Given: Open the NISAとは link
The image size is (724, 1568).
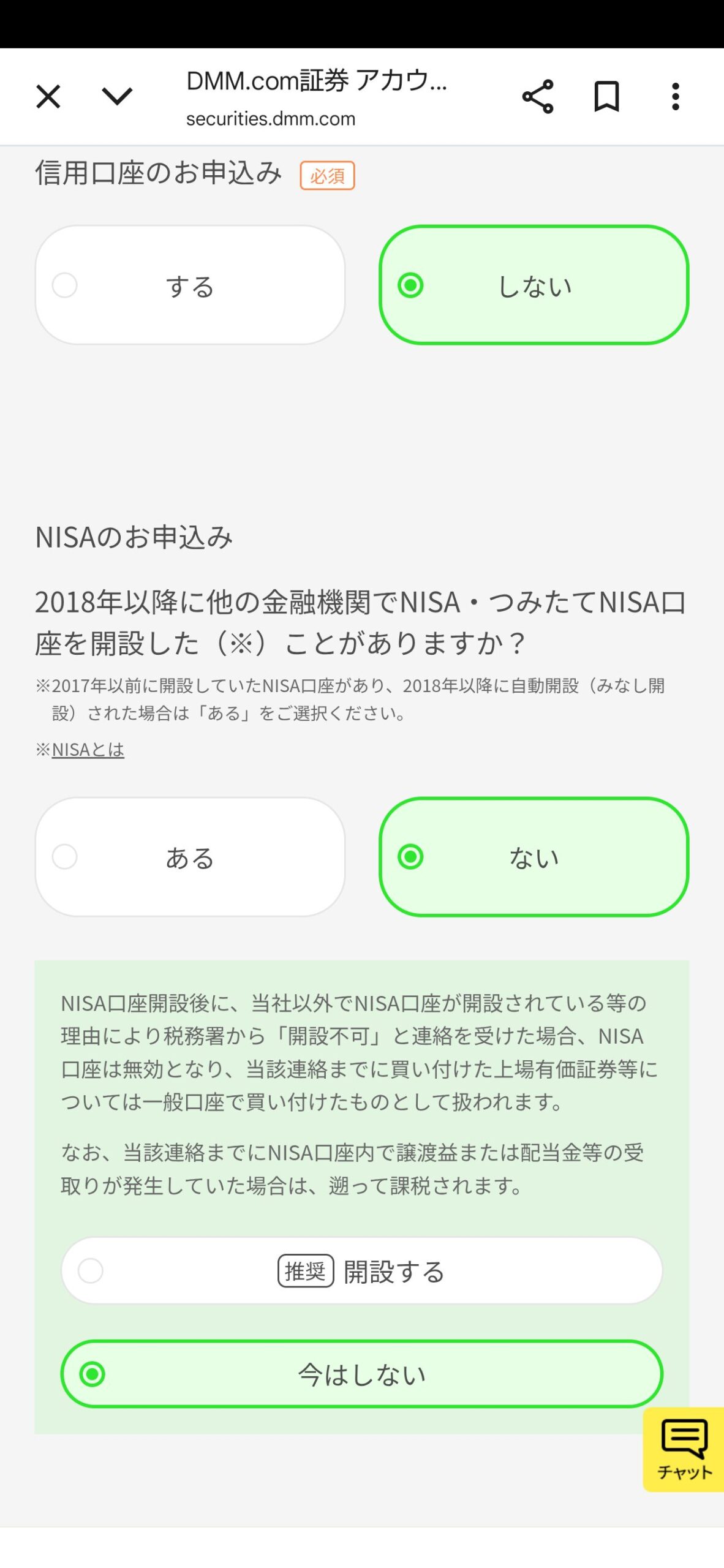Looking at the screenshot, I should [x=88, y=750].
